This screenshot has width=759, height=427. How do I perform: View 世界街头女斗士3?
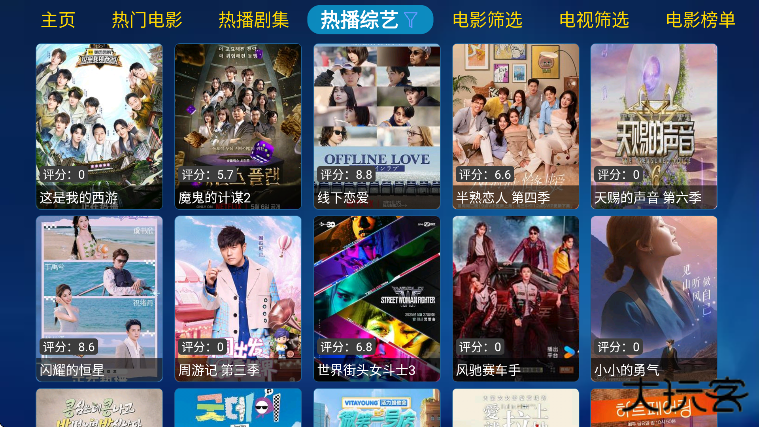tap(376, 298)
